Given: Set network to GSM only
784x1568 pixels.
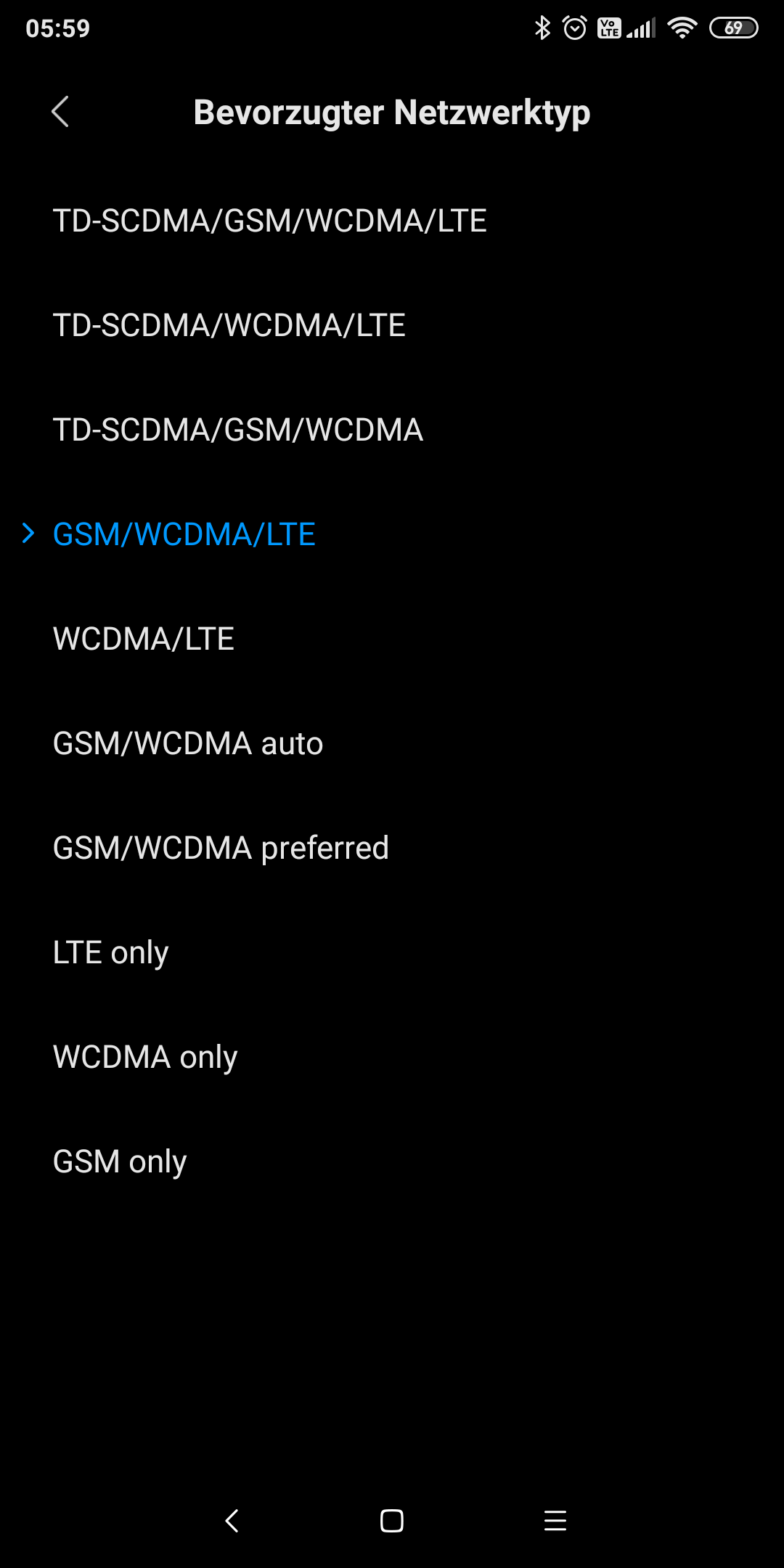Looking at the screenshot, I should [x=392, y=1161].
